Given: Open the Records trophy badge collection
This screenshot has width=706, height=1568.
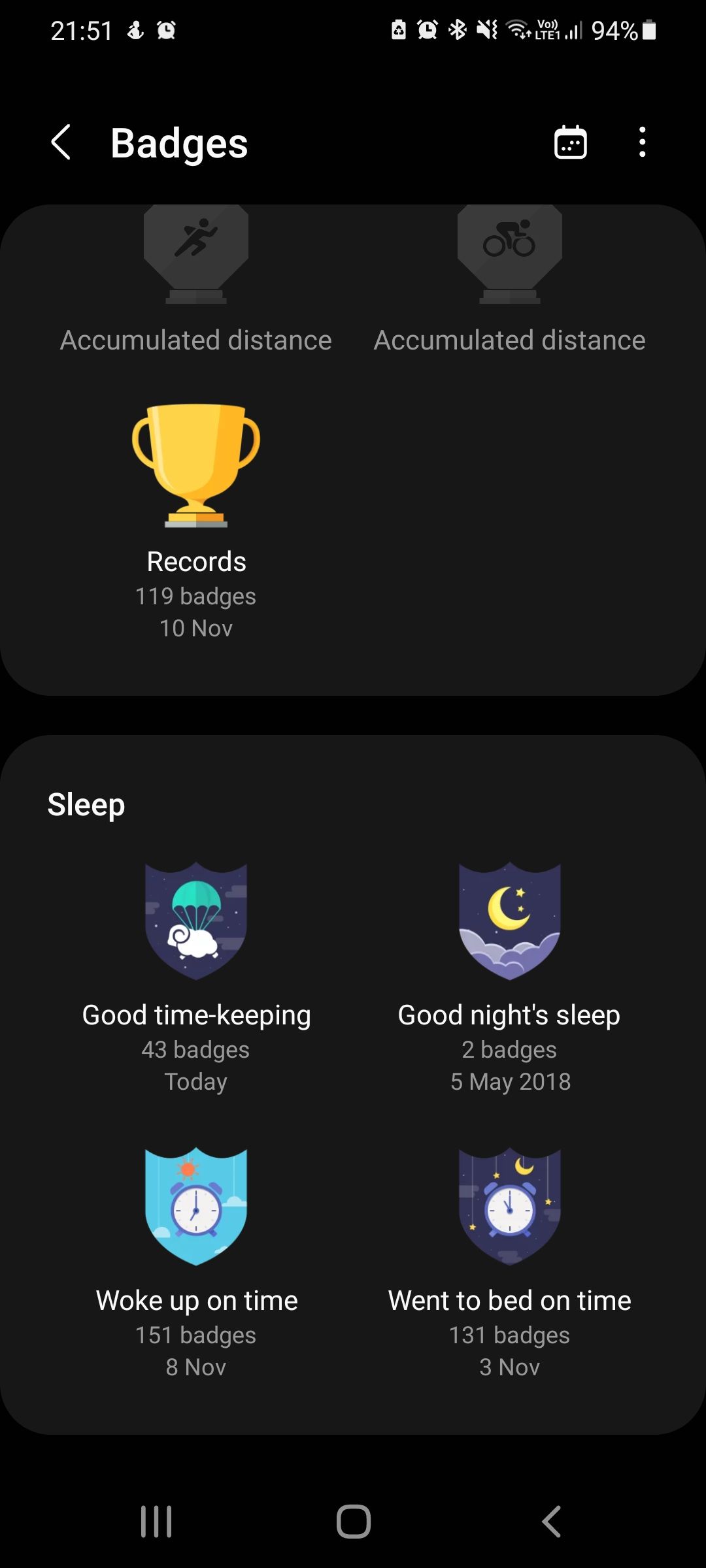Looking at the screenshot, I should pyautogui.click(x=195, y=516).
